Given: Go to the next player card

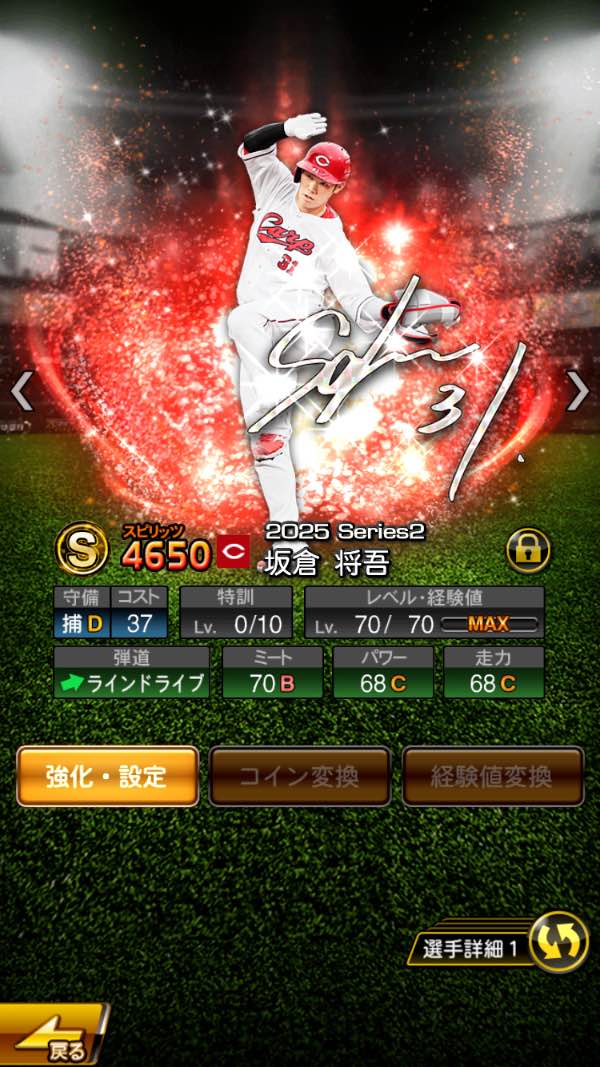Looking at the screenshot, I should click(578, 391).
